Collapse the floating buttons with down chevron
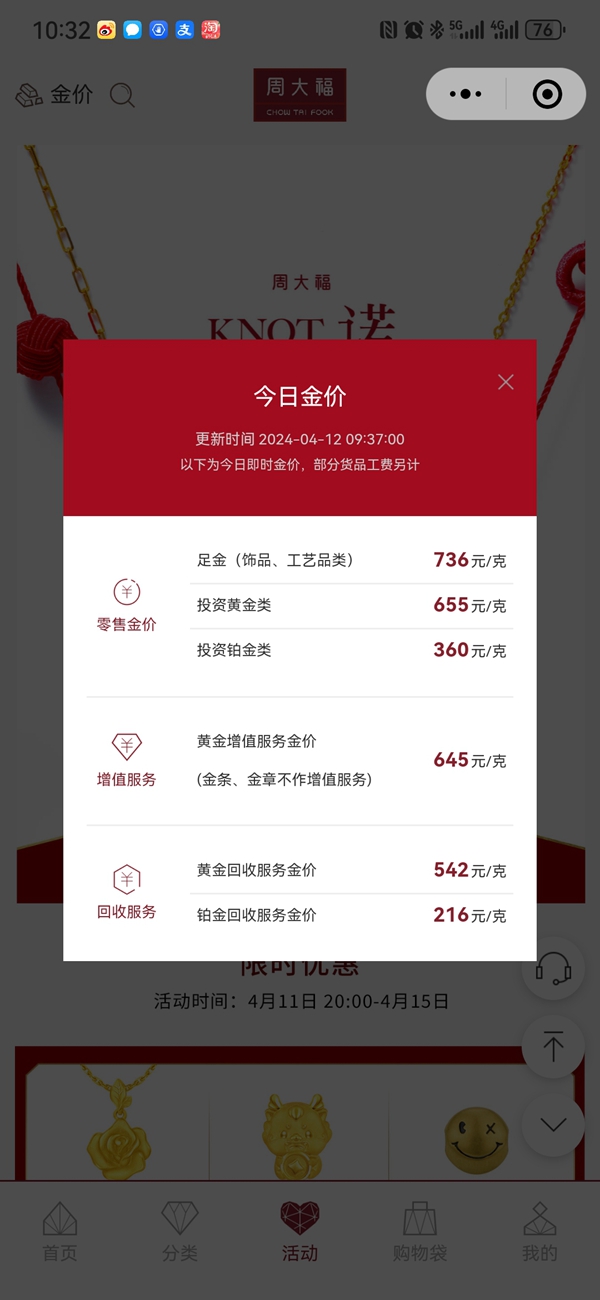 click(x=553, y=1124)
